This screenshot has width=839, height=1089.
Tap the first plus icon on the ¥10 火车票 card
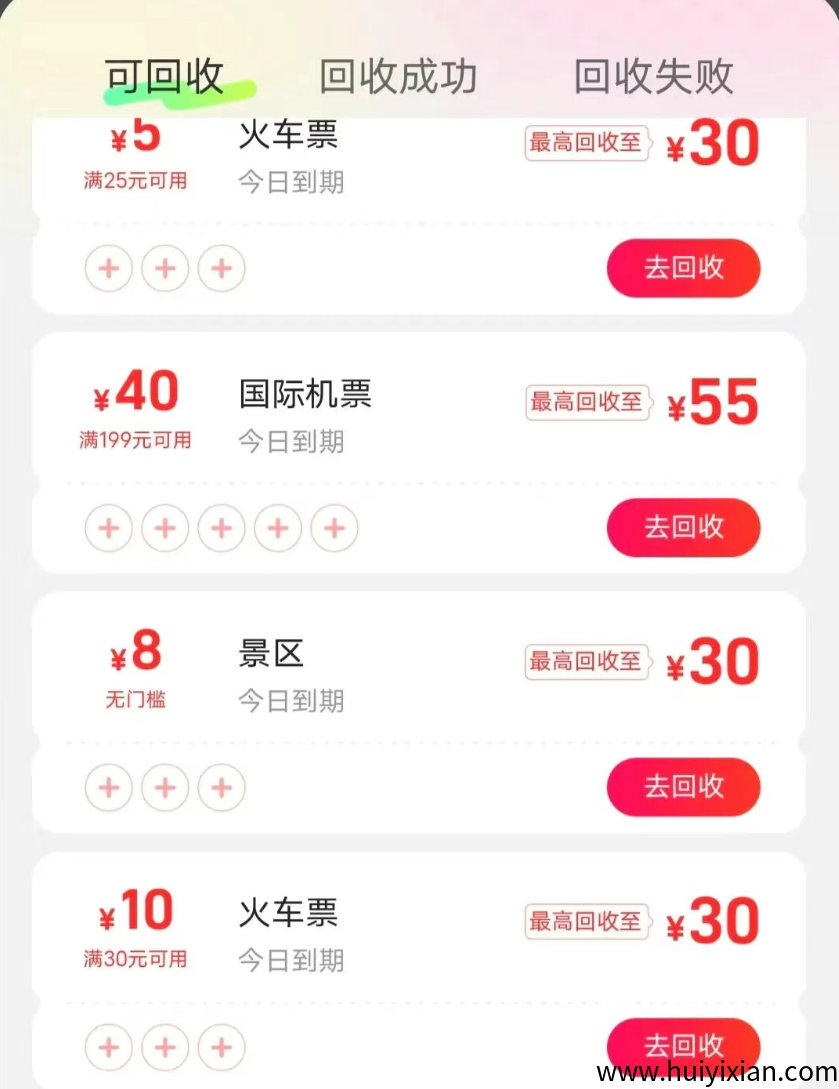109,1046
